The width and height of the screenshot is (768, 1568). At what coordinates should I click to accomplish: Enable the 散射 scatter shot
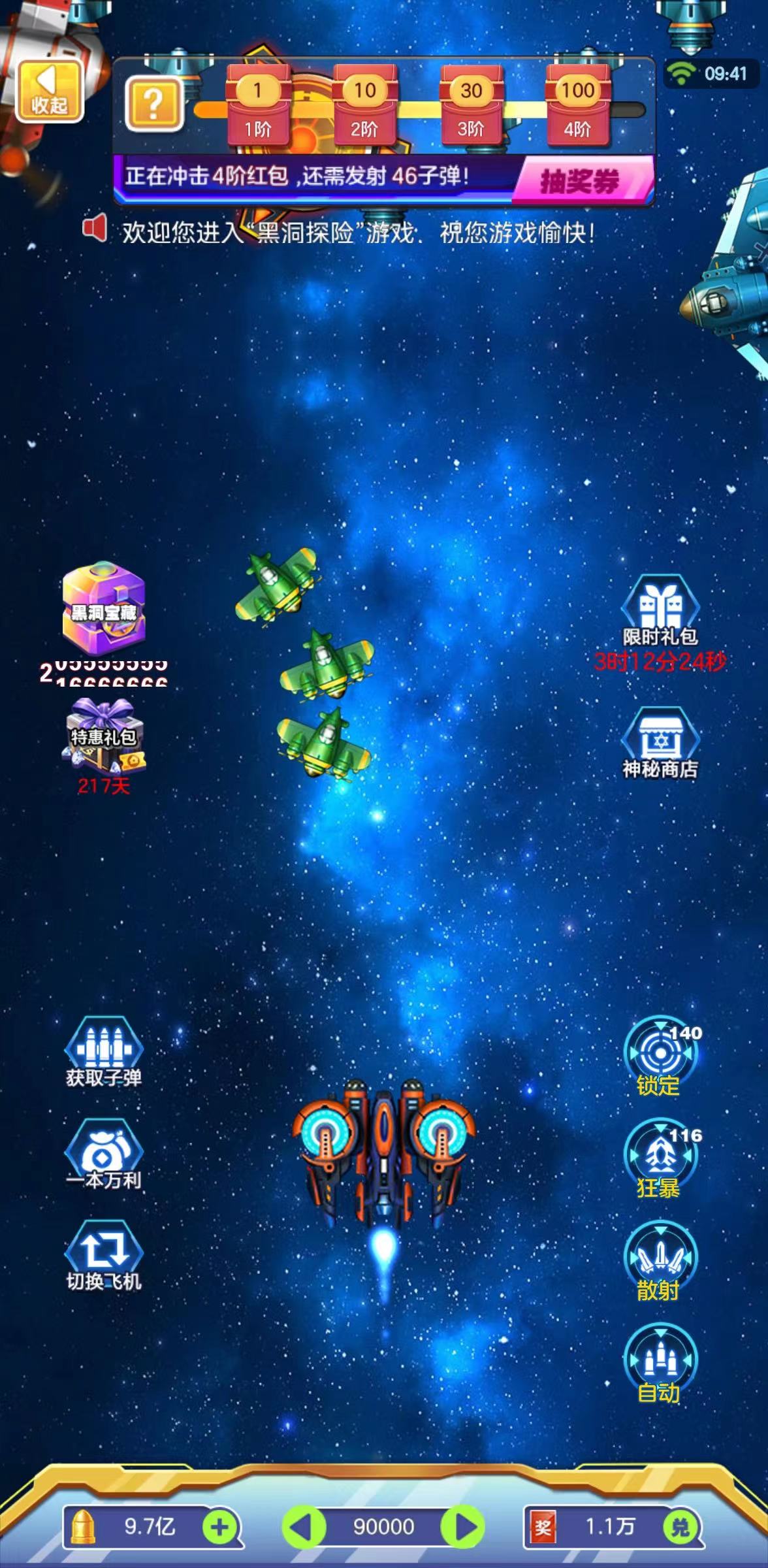pos(660,1262)
